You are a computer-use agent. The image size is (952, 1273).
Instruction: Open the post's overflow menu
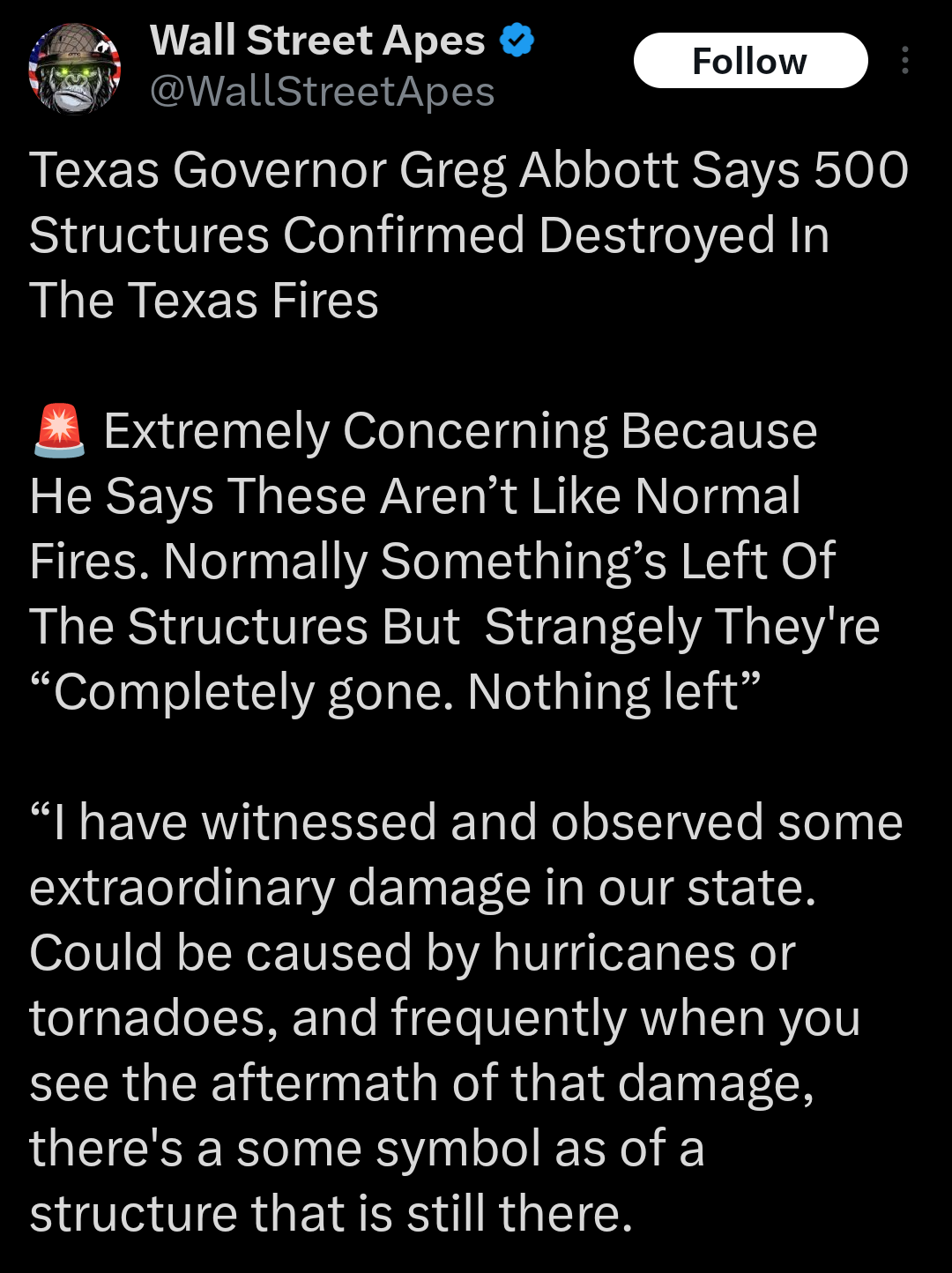[x=904, y=61]
